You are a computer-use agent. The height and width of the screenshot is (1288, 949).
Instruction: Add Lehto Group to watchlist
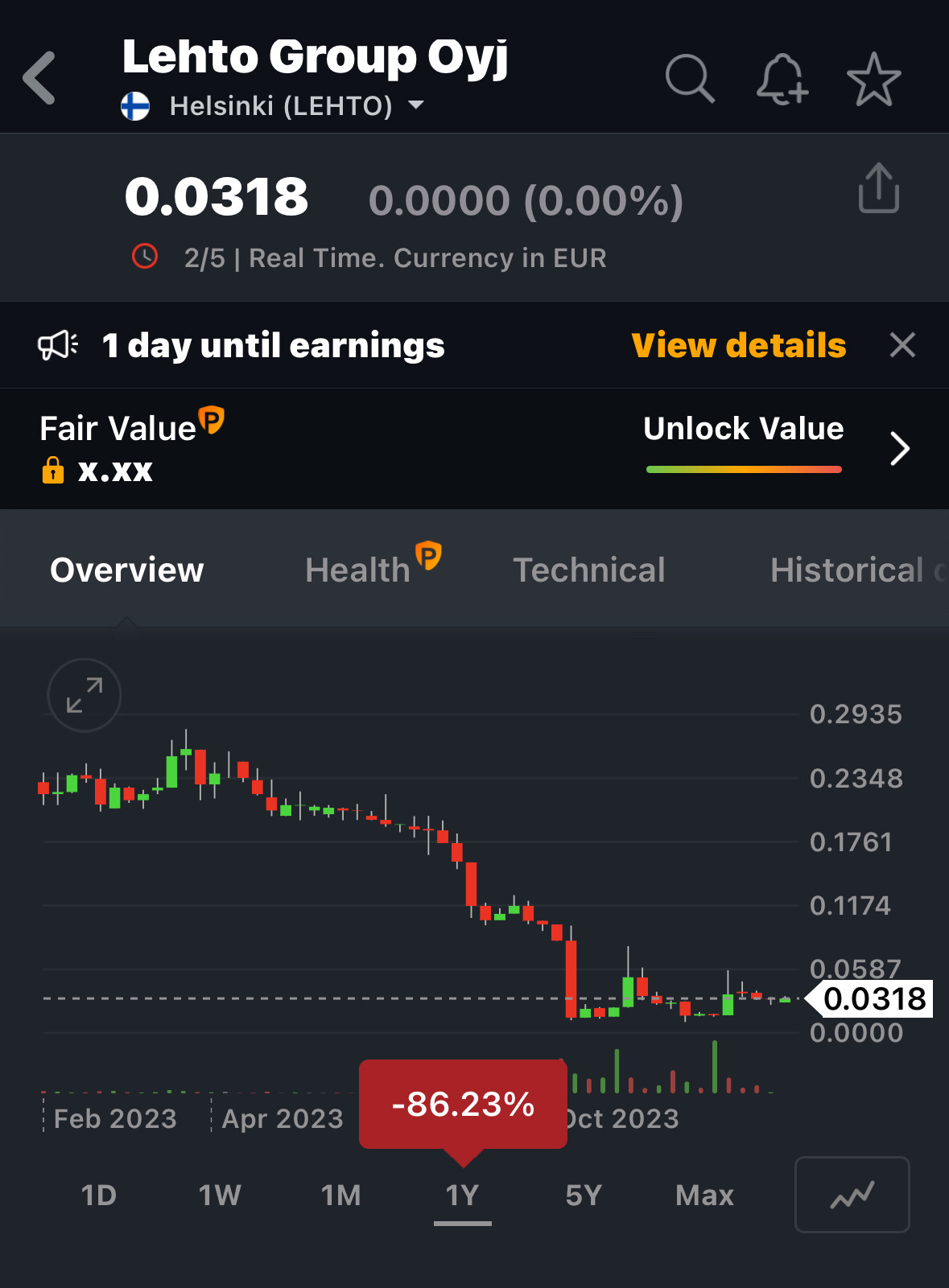[x=873, y=79]
